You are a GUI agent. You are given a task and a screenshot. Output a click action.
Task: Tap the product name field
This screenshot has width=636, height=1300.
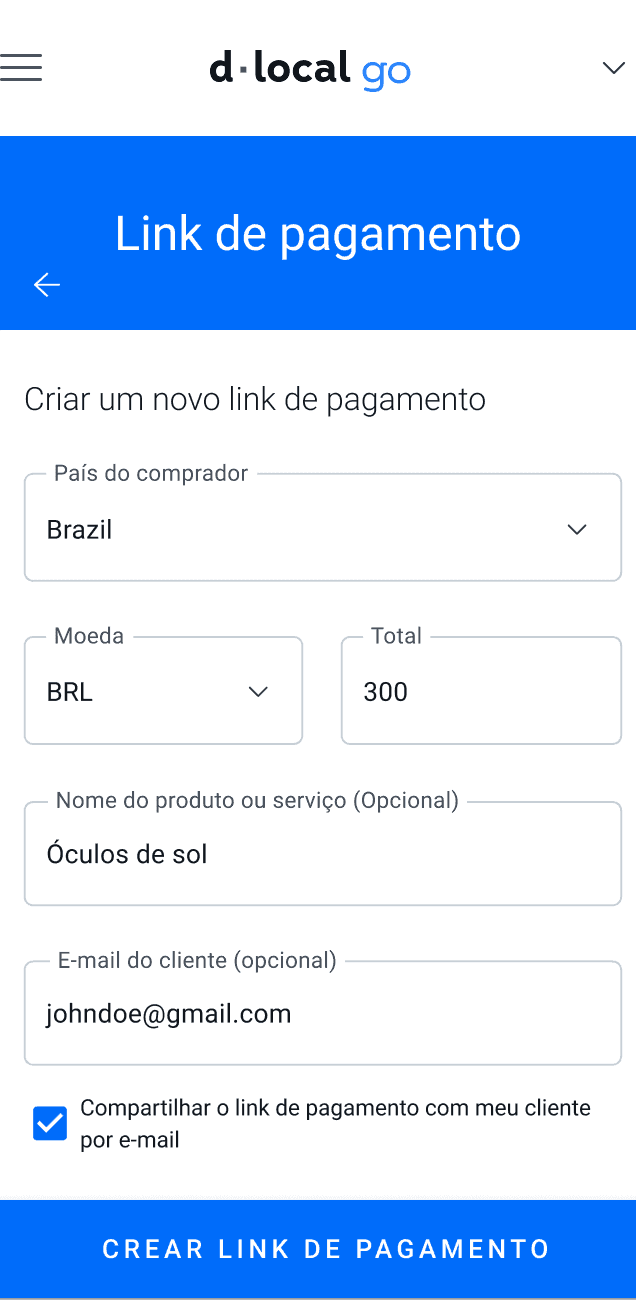[323, 854]
